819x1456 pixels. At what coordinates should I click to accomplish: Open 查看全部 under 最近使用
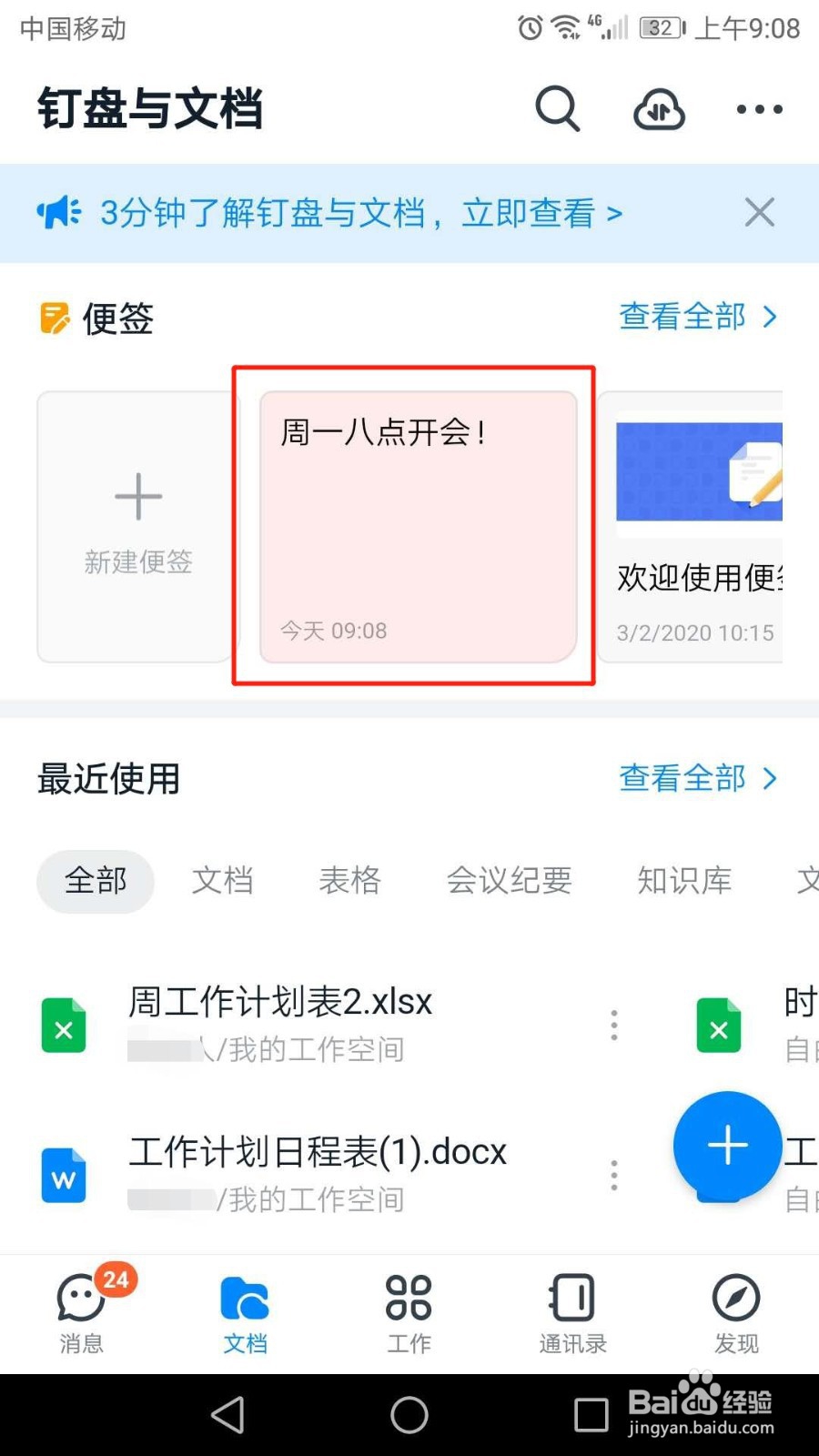(x=684, y=779)
